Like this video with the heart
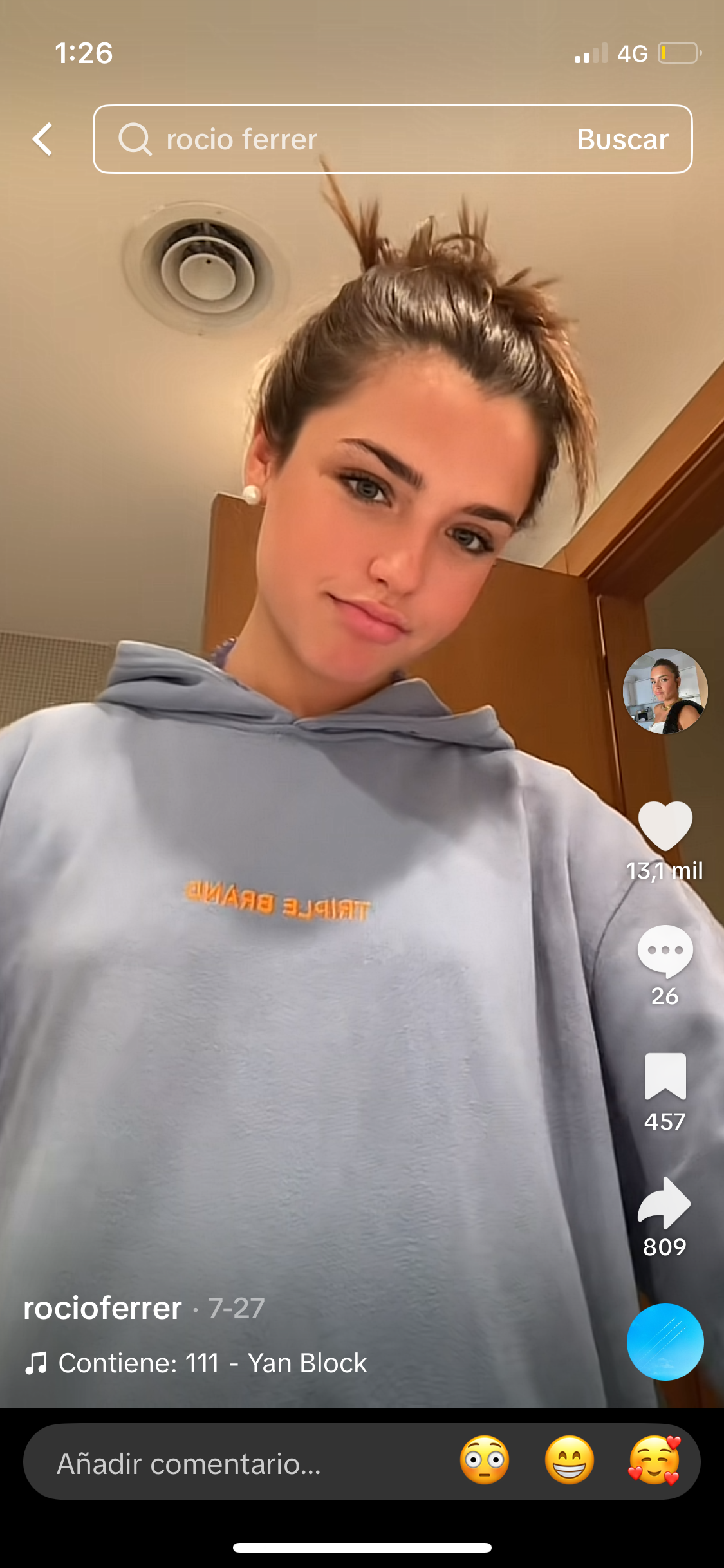 [x=665, y=826]
